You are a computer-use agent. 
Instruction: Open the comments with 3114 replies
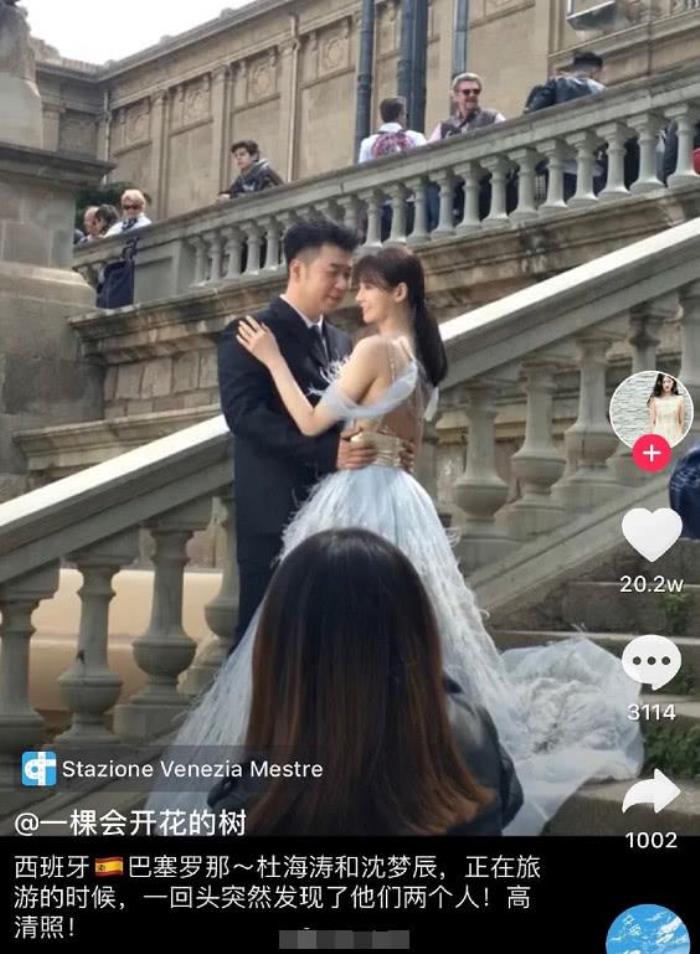tap(651, 662)
